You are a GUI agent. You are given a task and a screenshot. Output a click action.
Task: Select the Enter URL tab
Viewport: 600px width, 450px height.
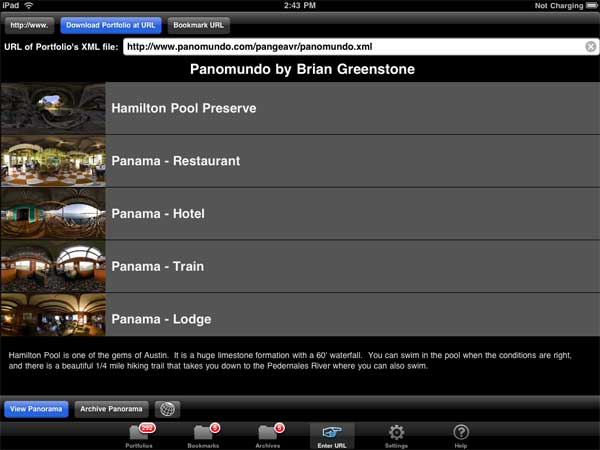coord(333,435)
